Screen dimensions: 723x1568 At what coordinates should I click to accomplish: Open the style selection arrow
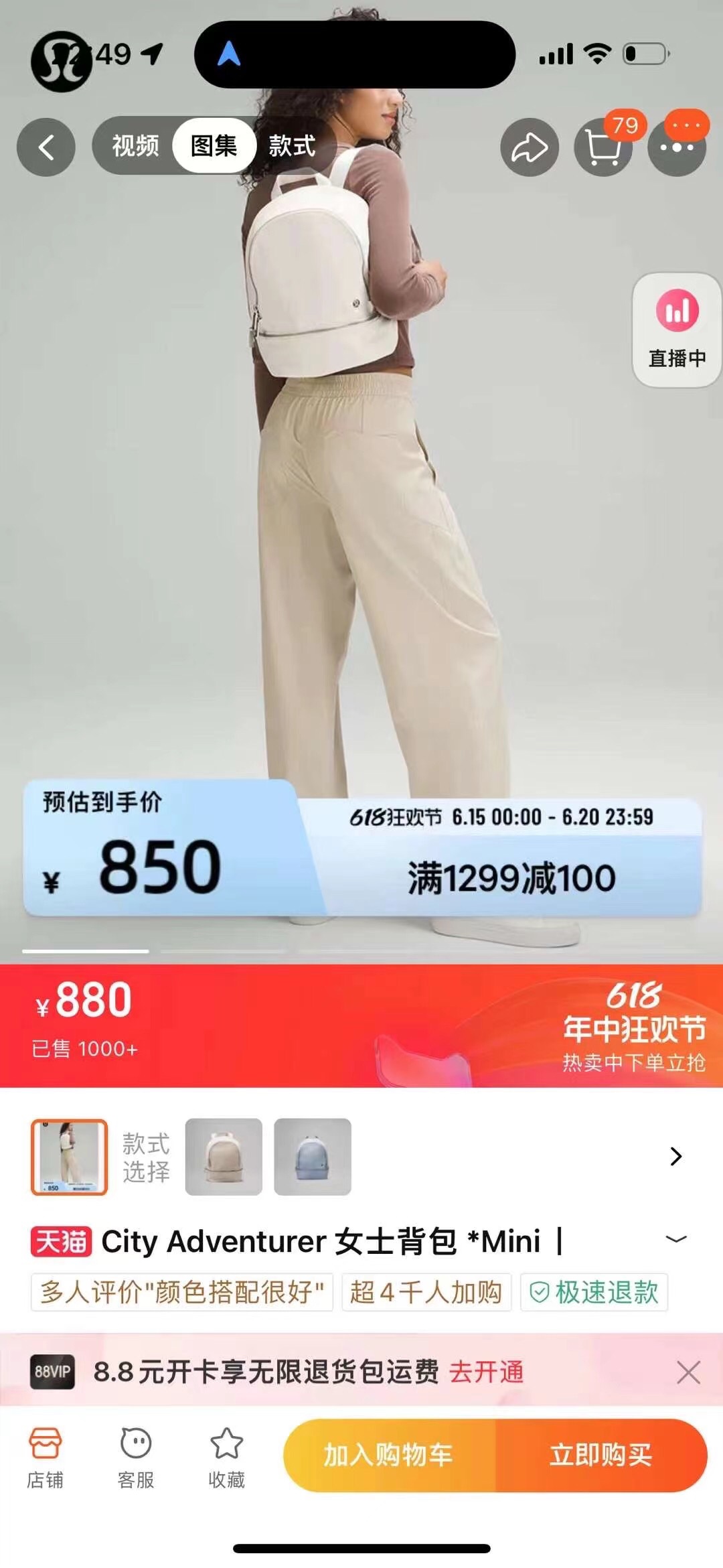tap(675, 1157)
